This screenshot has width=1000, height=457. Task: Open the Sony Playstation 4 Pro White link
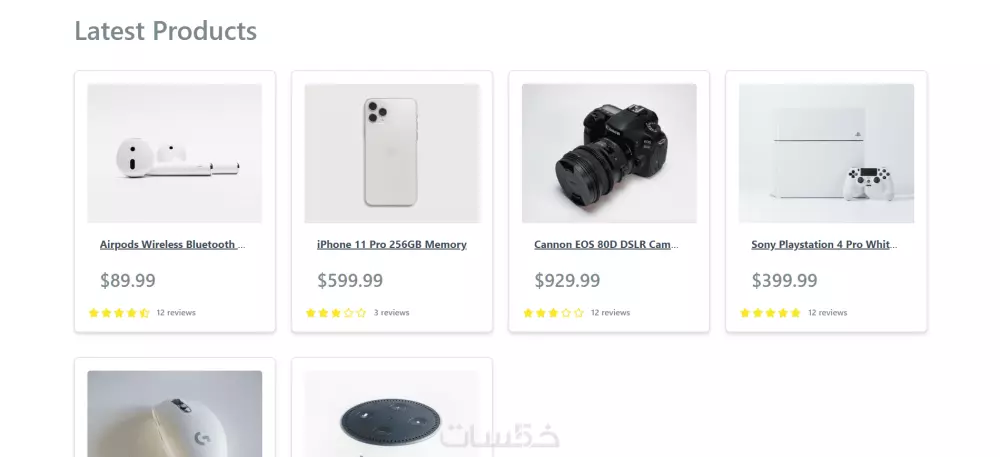(x=824, y=244)
